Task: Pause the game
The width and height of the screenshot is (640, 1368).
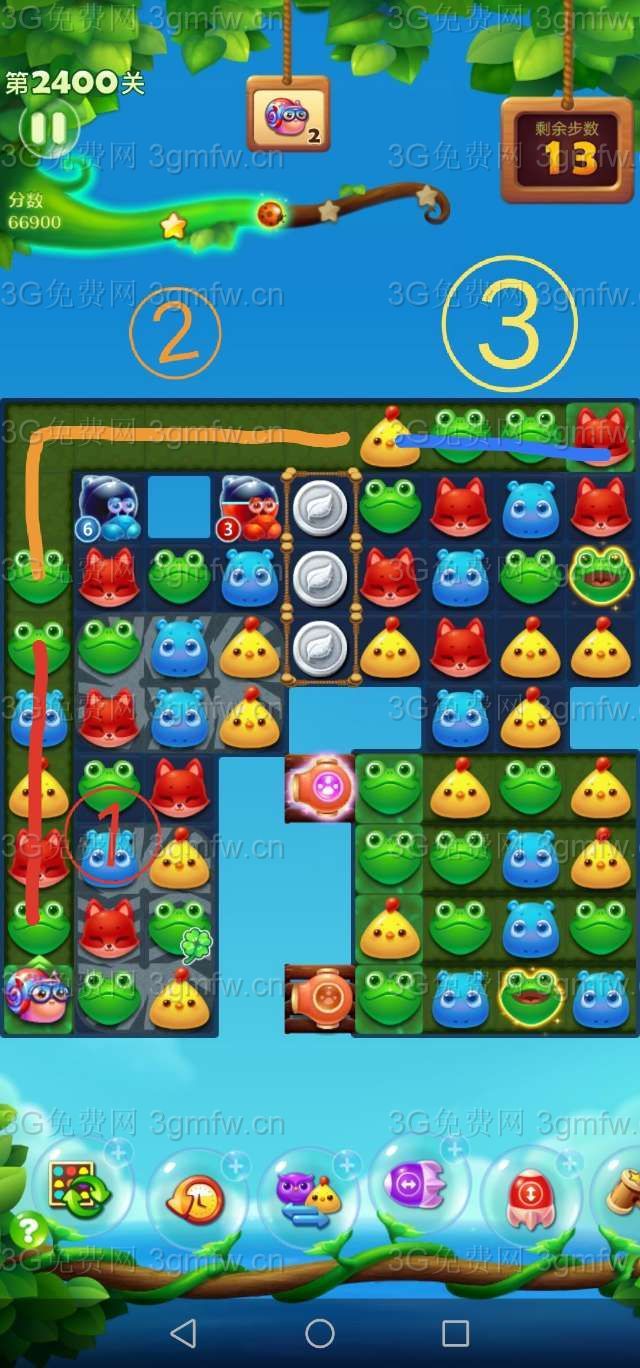Action: (x=46, y=128)
